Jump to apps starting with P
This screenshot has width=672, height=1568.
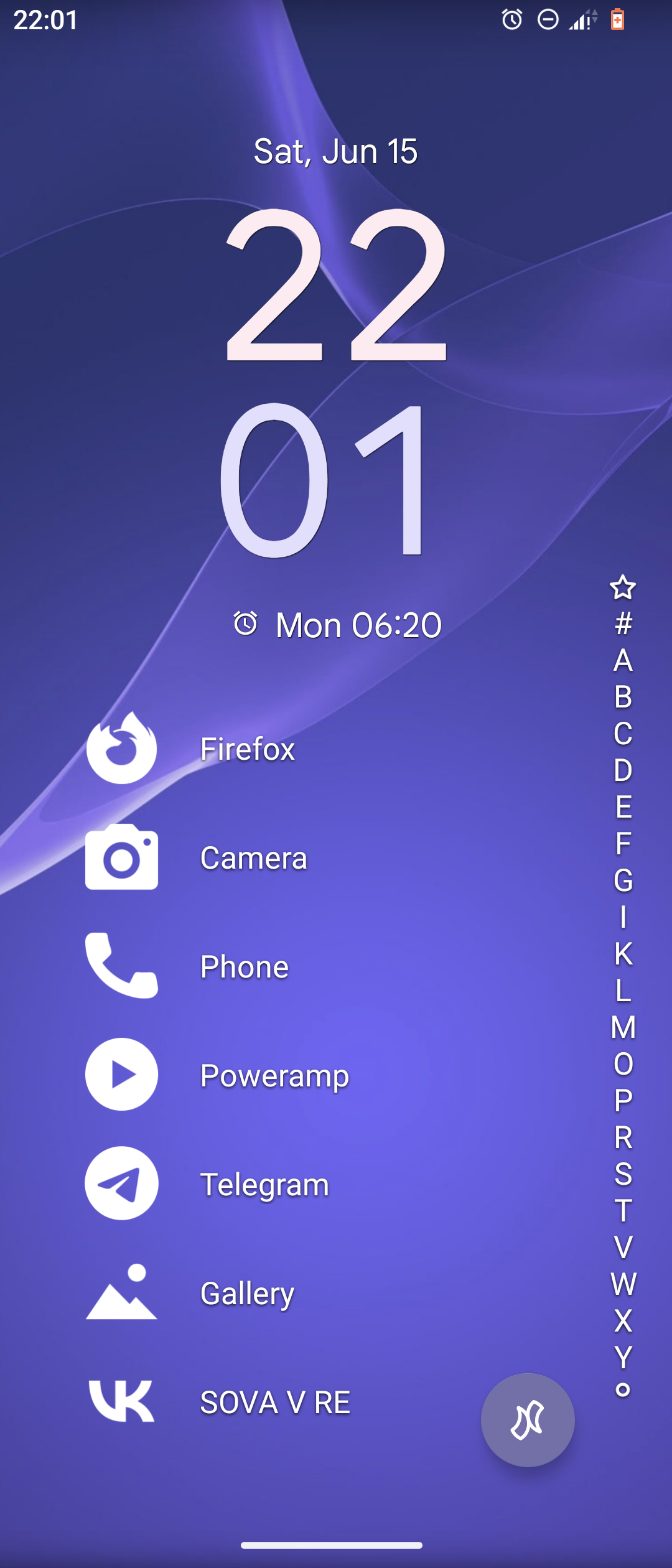623,1101
